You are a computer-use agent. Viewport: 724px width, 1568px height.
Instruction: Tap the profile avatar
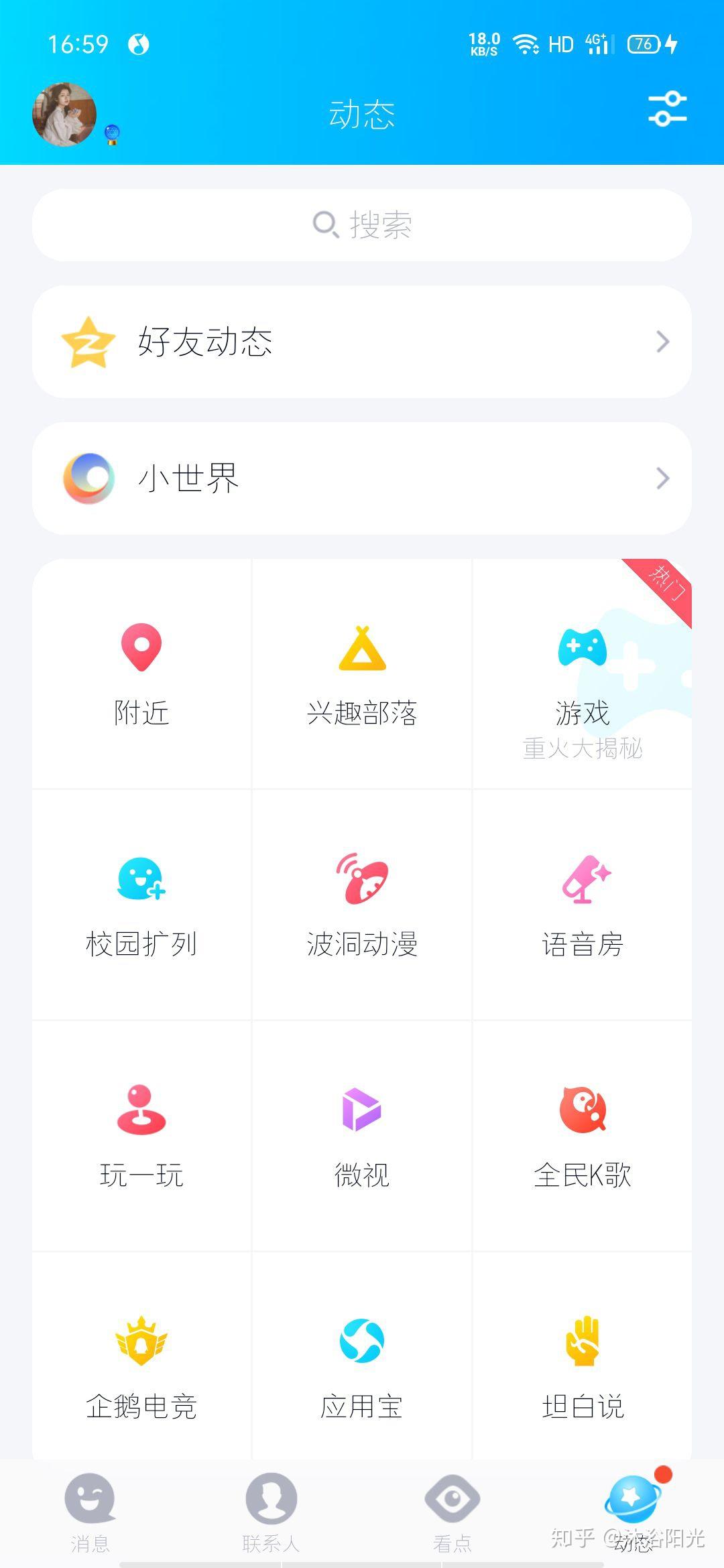coord(64,115)
